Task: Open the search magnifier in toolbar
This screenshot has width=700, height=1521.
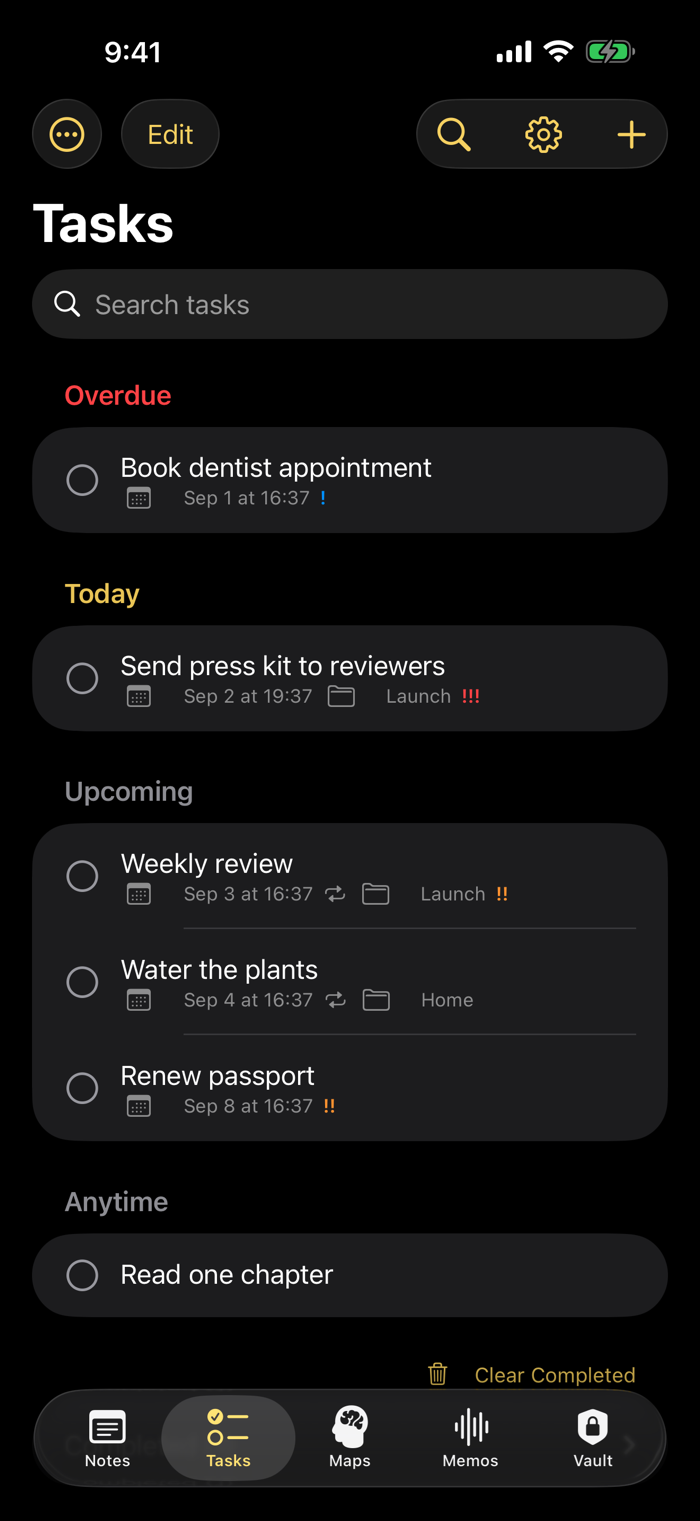Action: coord(454,134)
